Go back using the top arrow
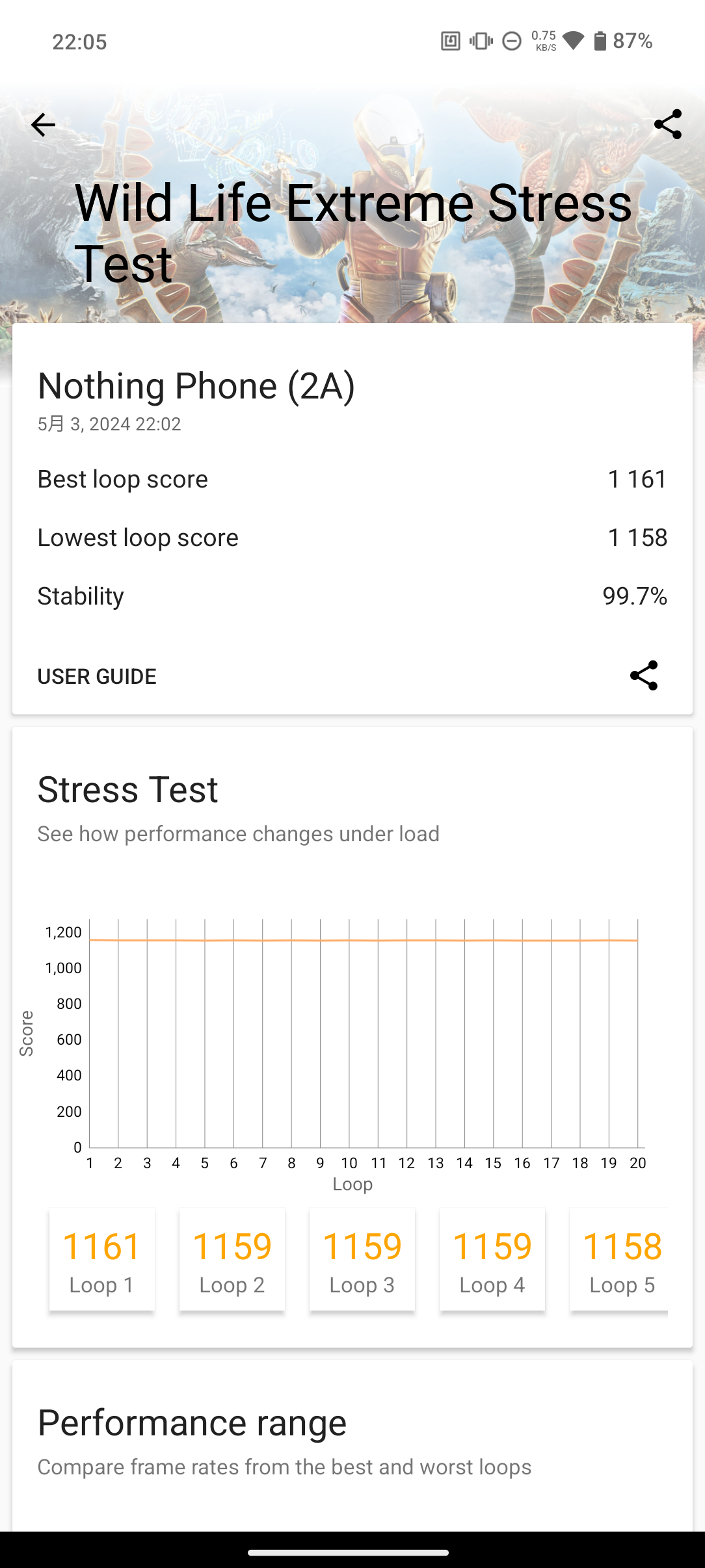Screen dimensions: 705x1568 coord(44,125)
